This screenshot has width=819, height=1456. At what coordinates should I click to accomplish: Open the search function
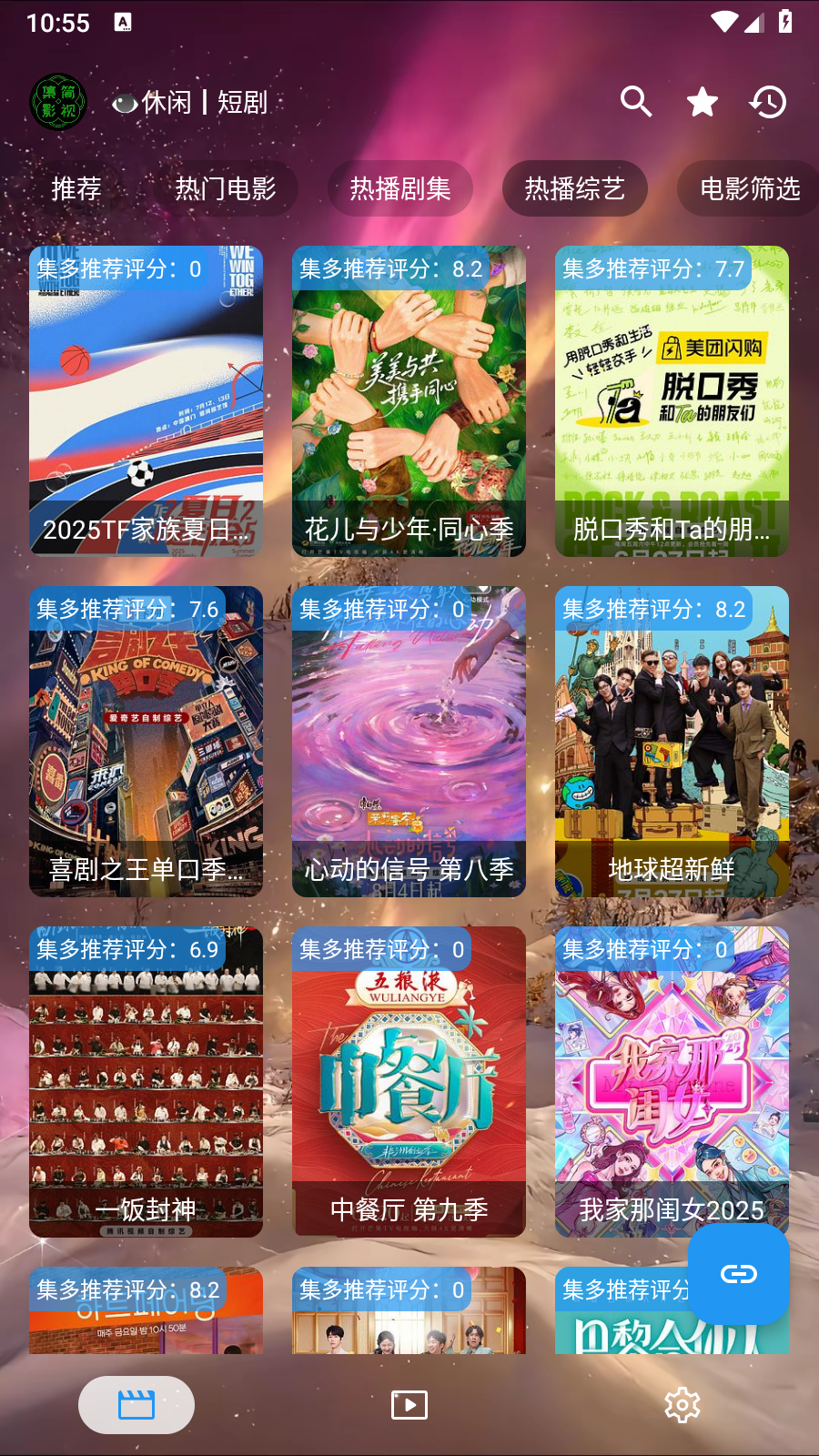tap(636, 102)
